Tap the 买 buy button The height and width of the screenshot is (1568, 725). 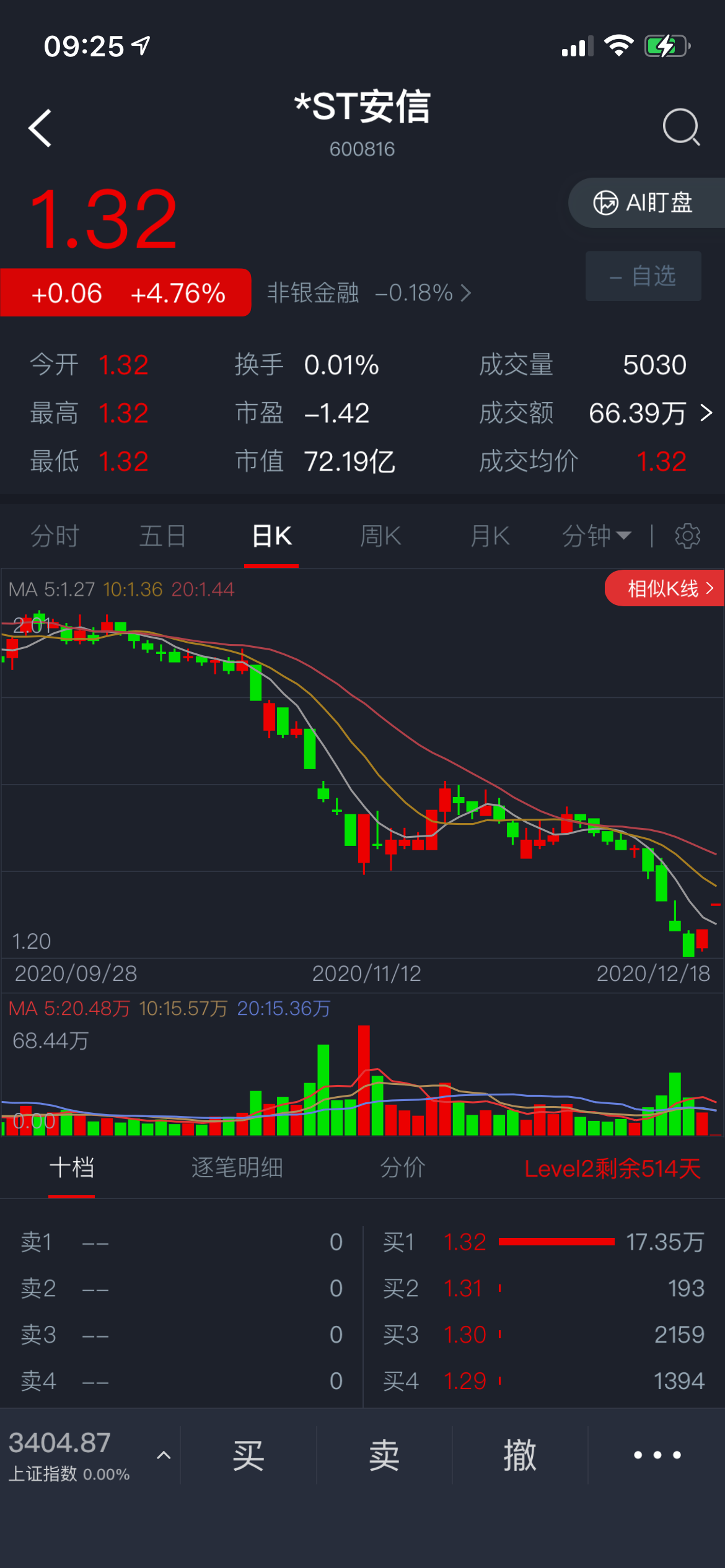[x=248, y=1455]
